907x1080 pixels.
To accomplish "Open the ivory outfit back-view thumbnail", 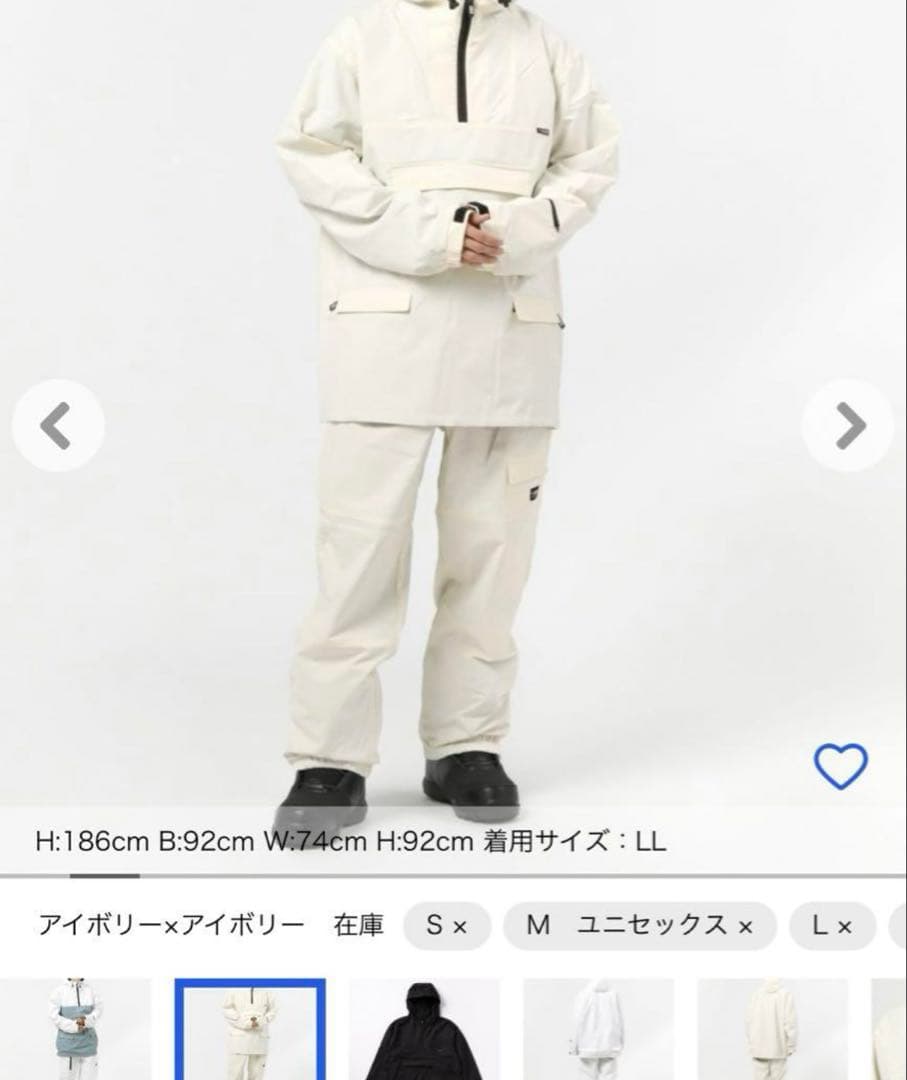I will 772,1029.
